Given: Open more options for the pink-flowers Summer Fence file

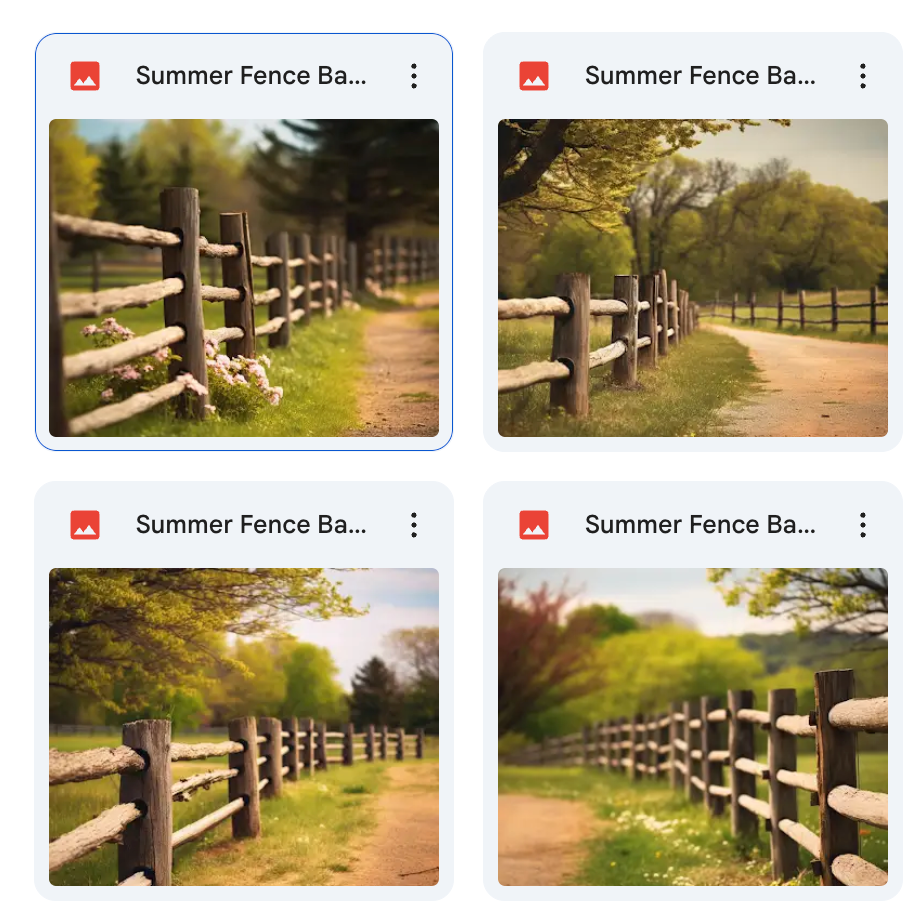Looking at the screenshot, I should 413,76.
